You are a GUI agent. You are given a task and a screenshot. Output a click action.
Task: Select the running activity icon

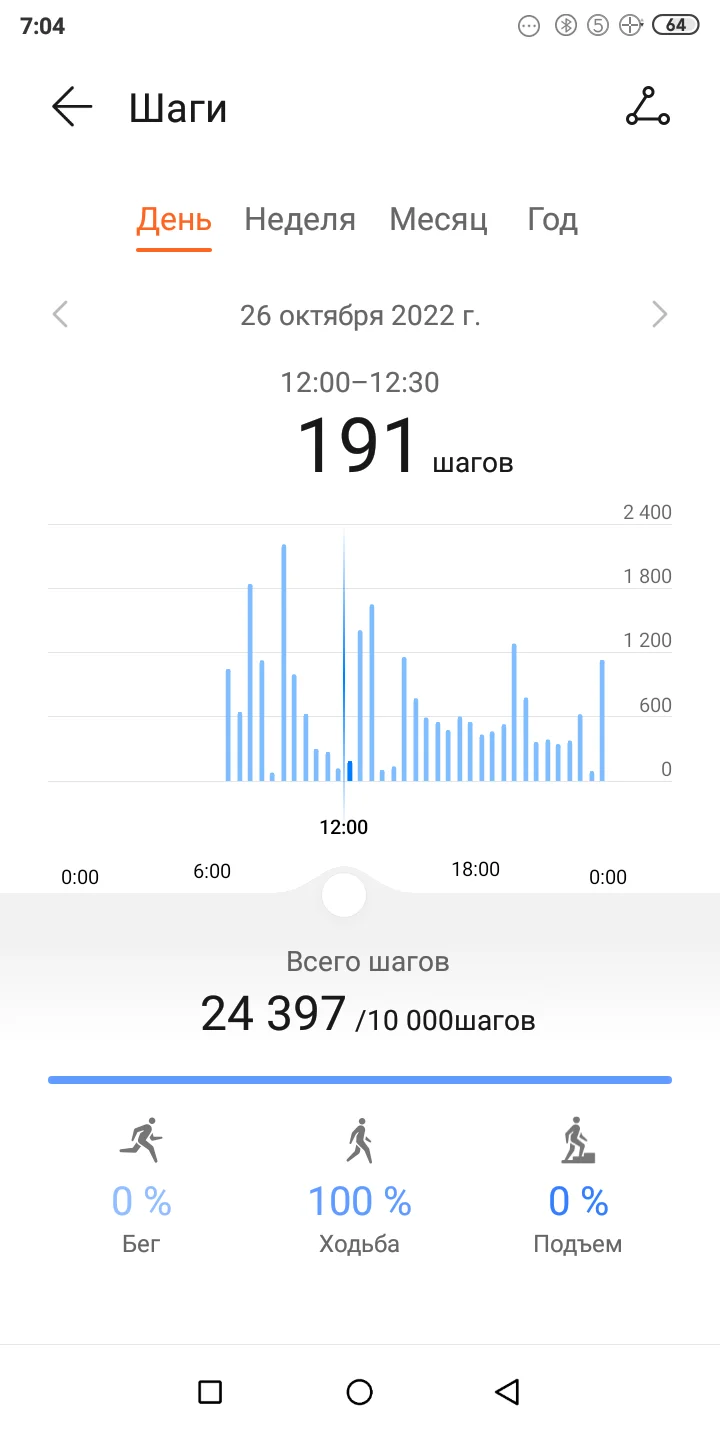click(140, 1140)
